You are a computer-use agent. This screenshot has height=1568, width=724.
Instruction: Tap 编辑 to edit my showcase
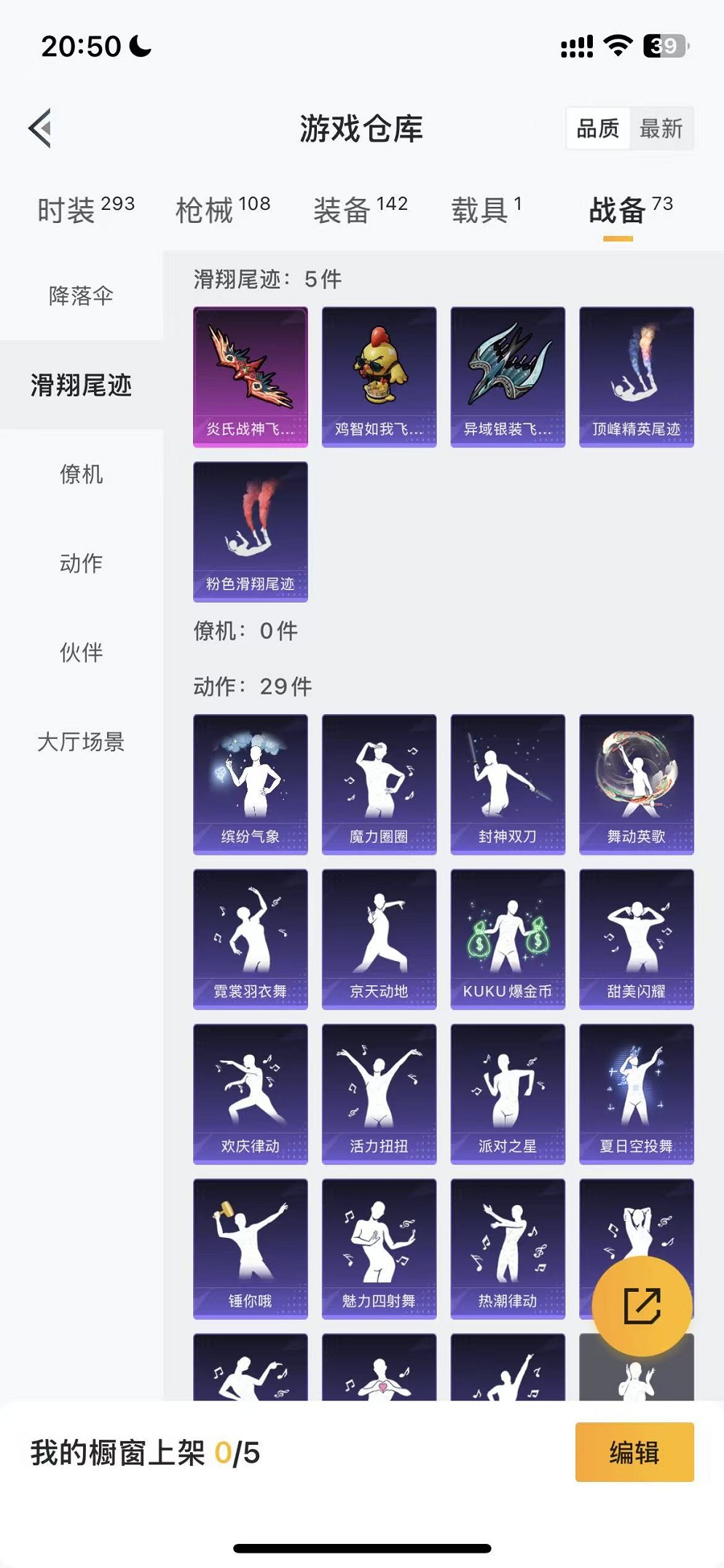click(634, 1452)
